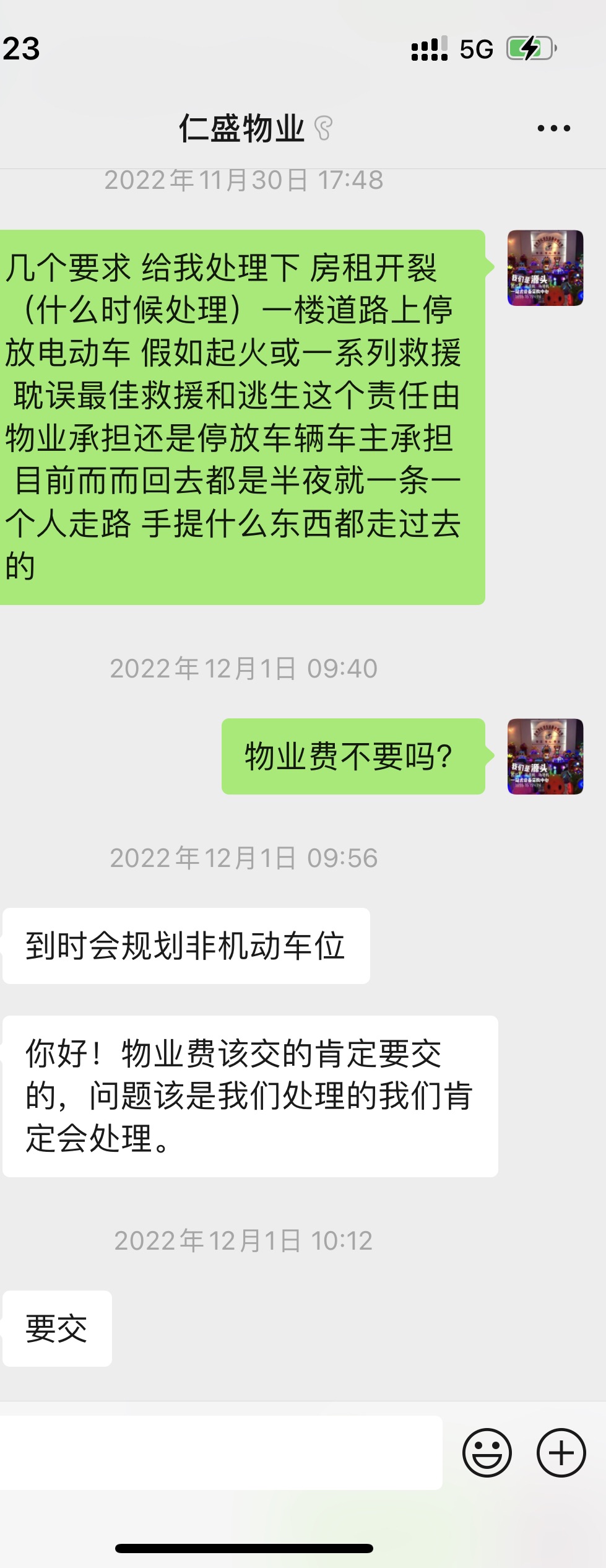The width and height of the screenshot is (606, 1568).
Task: Open the plus attachments panel
Action: tap(561, 1453)
